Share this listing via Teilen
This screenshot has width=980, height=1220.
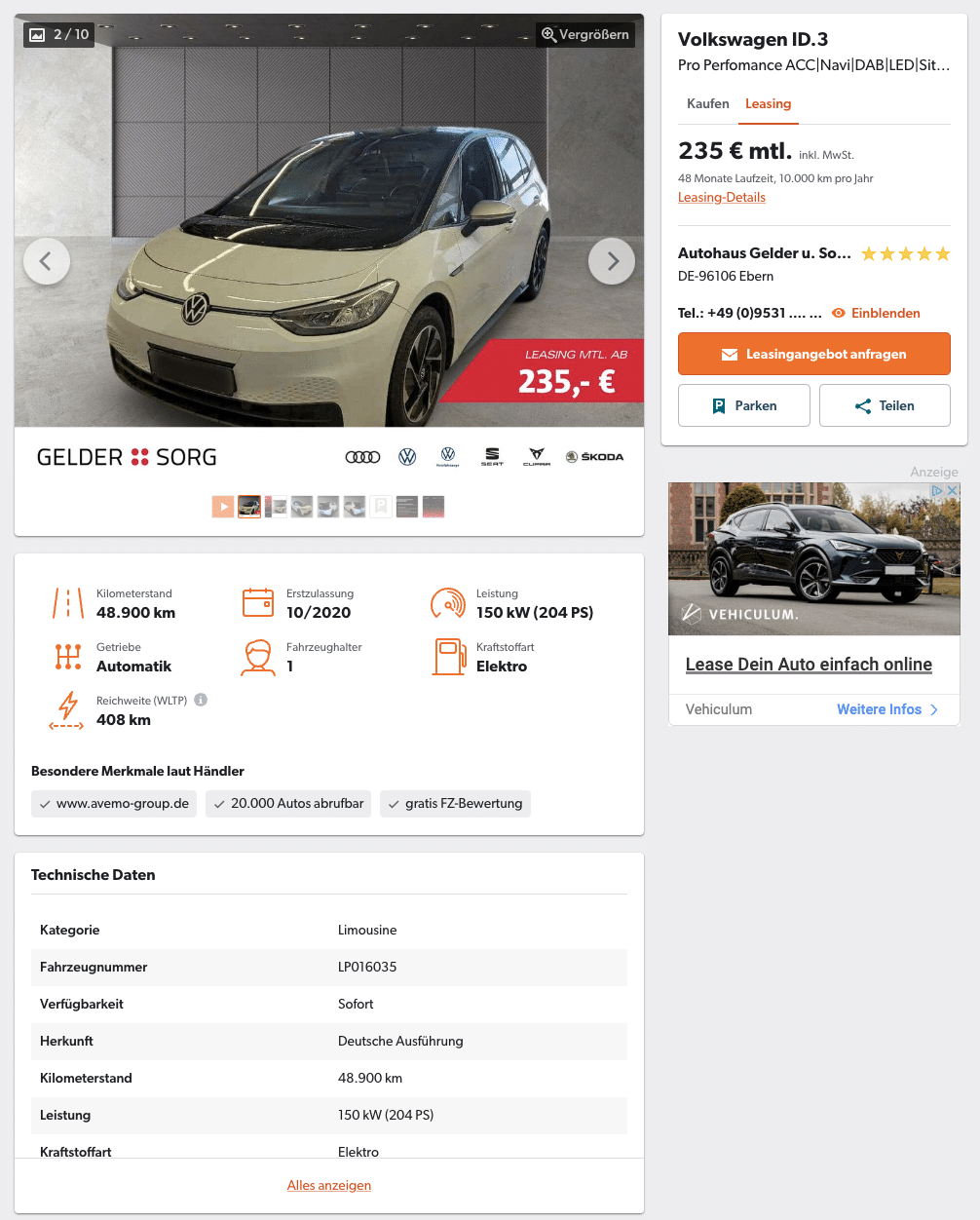[885, 405]
